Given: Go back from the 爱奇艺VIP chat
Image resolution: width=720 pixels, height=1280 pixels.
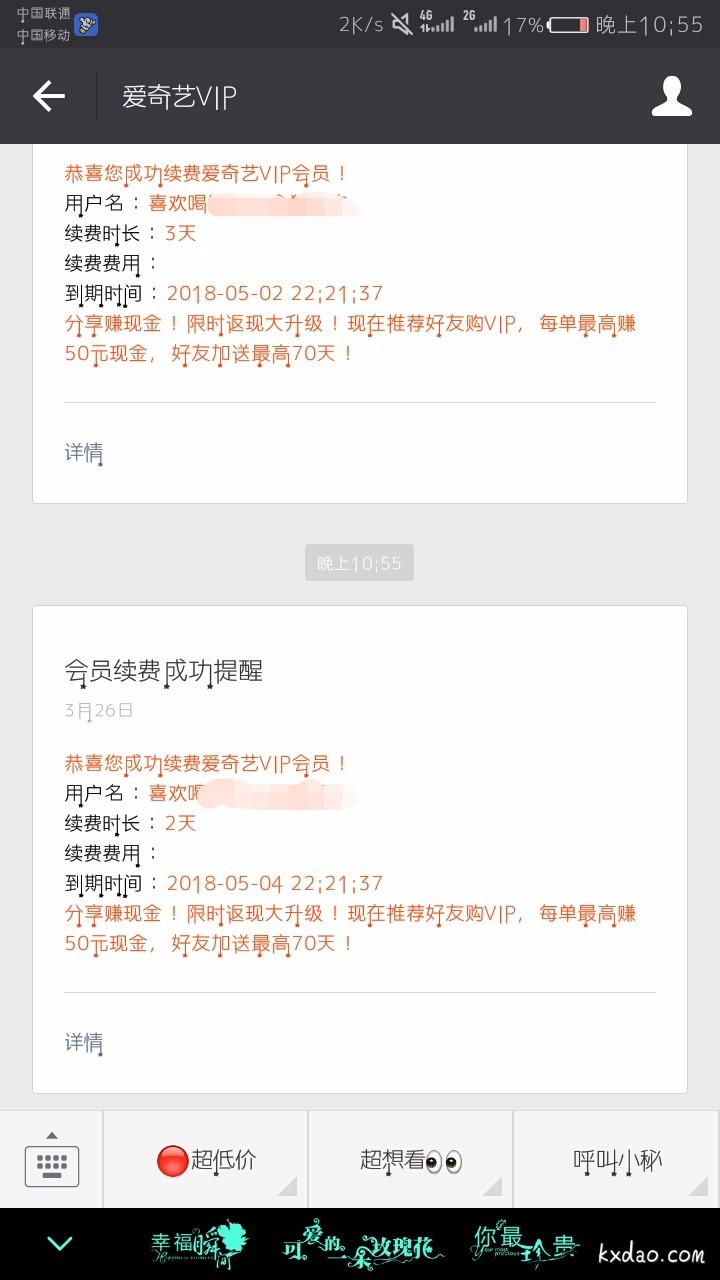Looking at the screenshot, I should 48,96.
